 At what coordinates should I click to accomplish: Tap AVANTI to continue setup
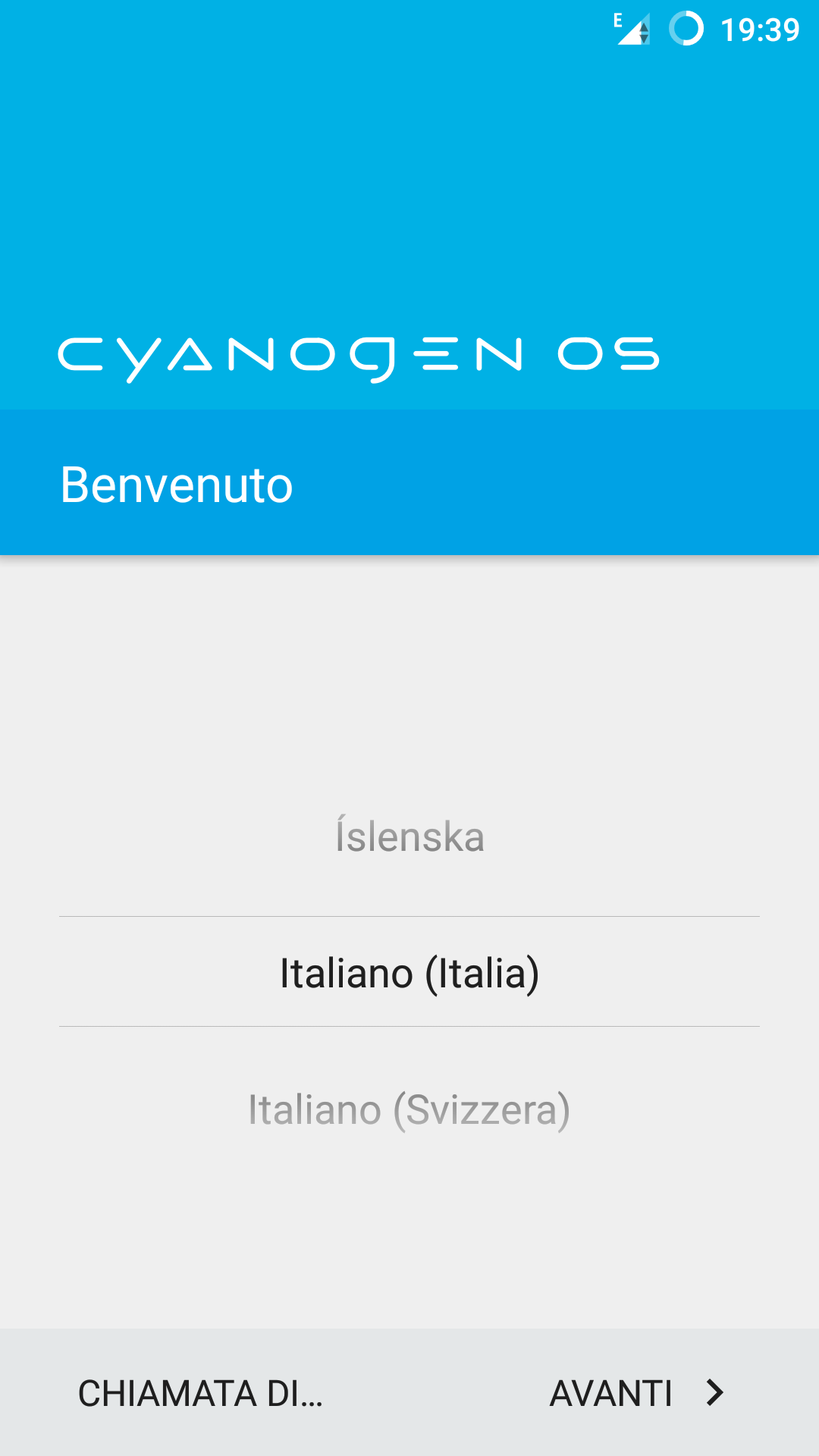[x=637, y=1393]
